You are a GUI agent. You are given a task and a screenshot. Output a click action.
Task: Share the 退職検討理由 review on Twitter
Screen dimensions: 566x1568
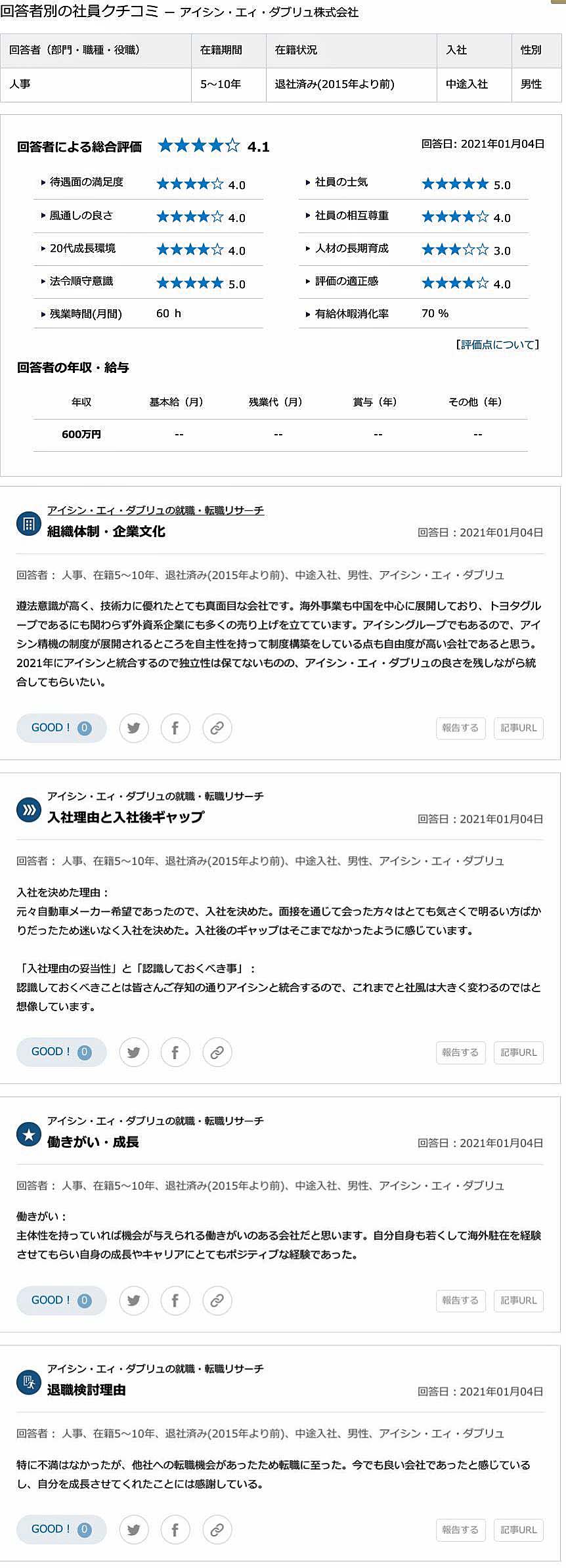[134, 1529]
